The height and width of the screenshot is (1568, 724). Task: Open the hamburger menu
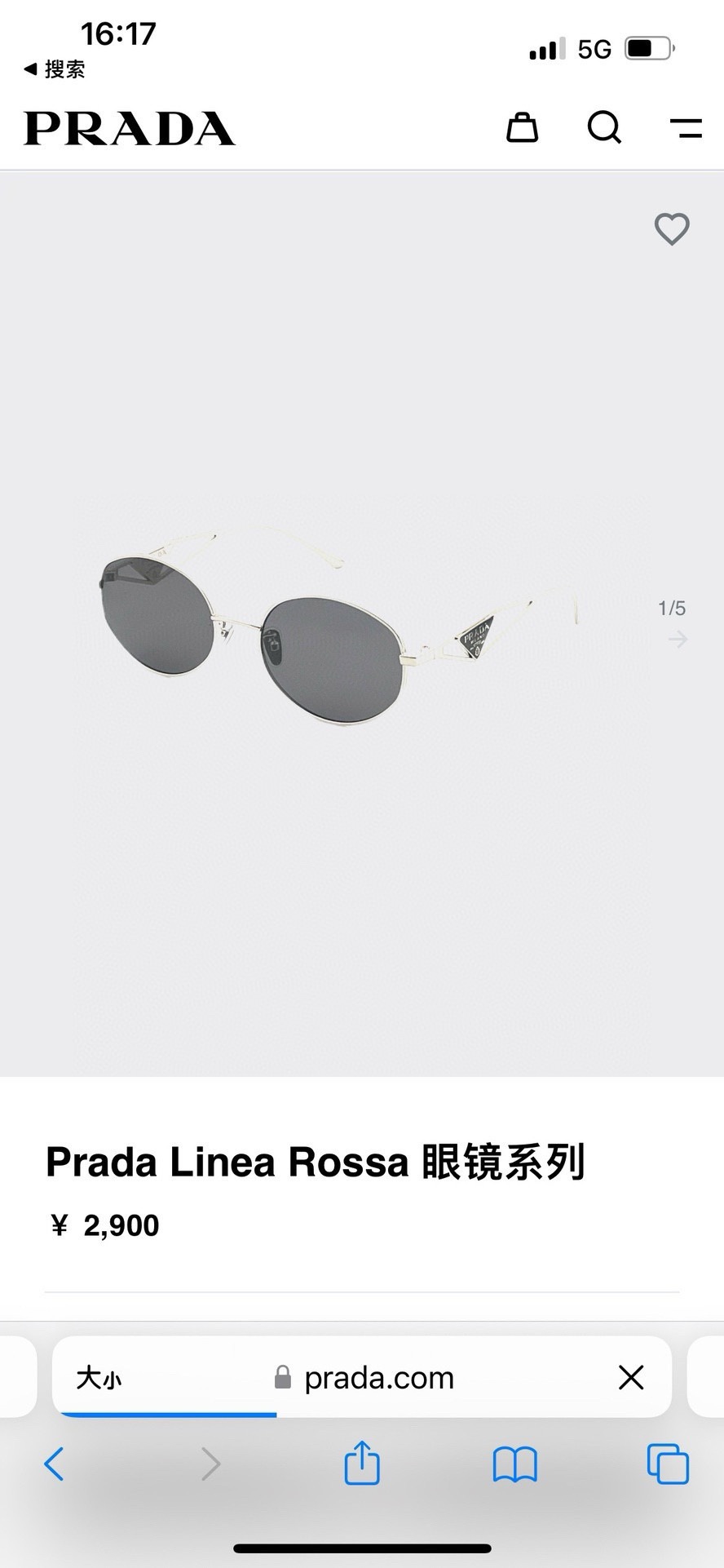click(x=686, y=128)
